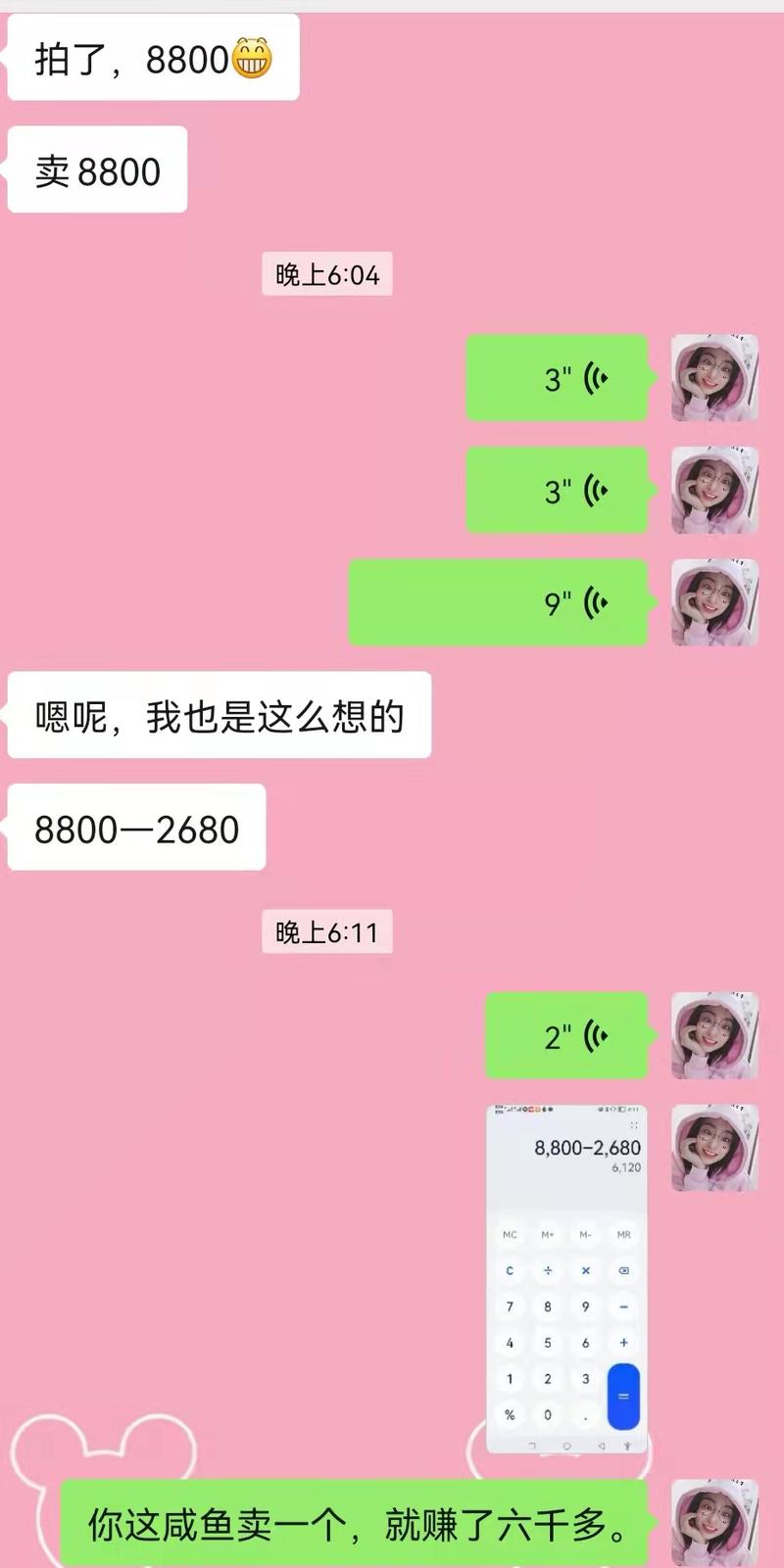
Task: Play the 2-second voice message
Action: pos(566,1036)
